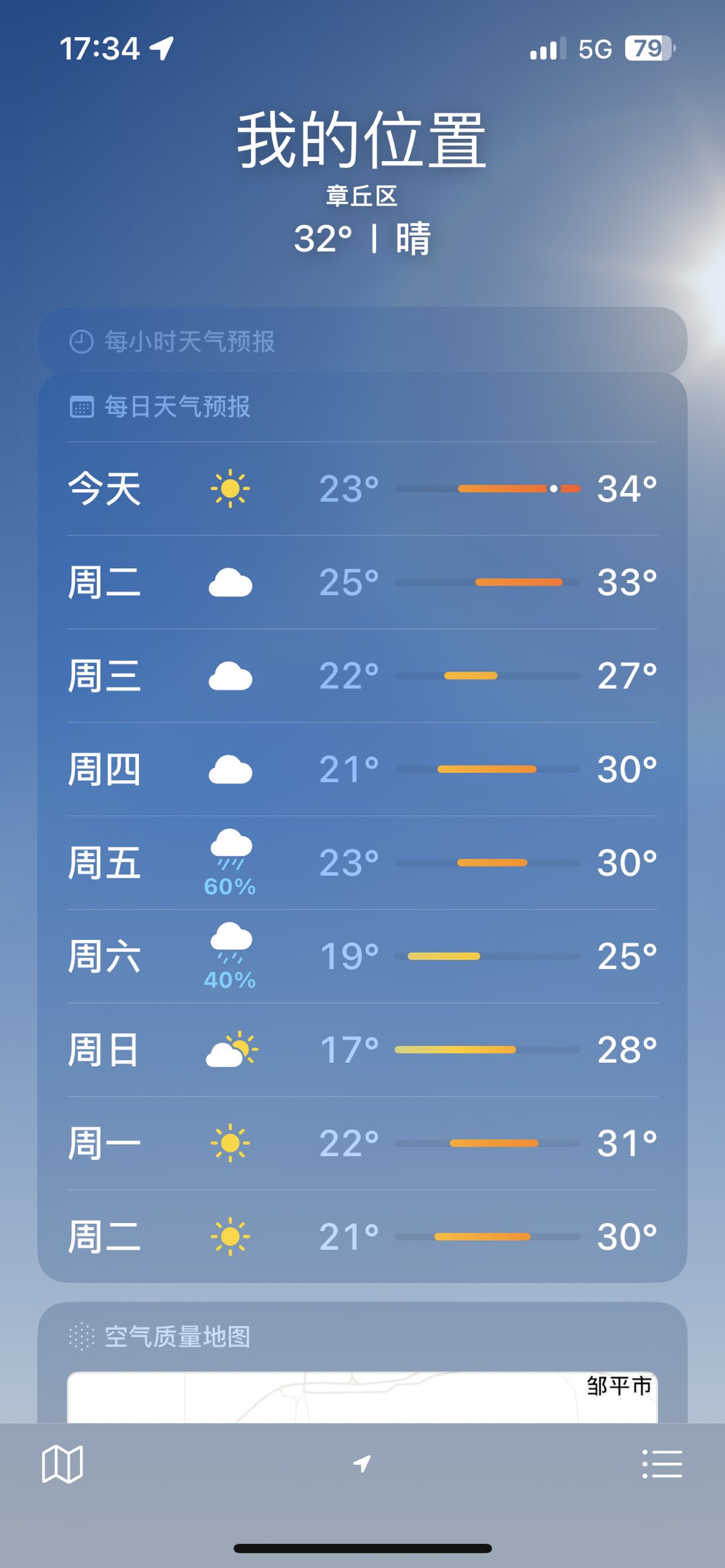The image size is (725, 1568).
Task: Open 周六 forecast with 40% rain
Action: (362, 956)
